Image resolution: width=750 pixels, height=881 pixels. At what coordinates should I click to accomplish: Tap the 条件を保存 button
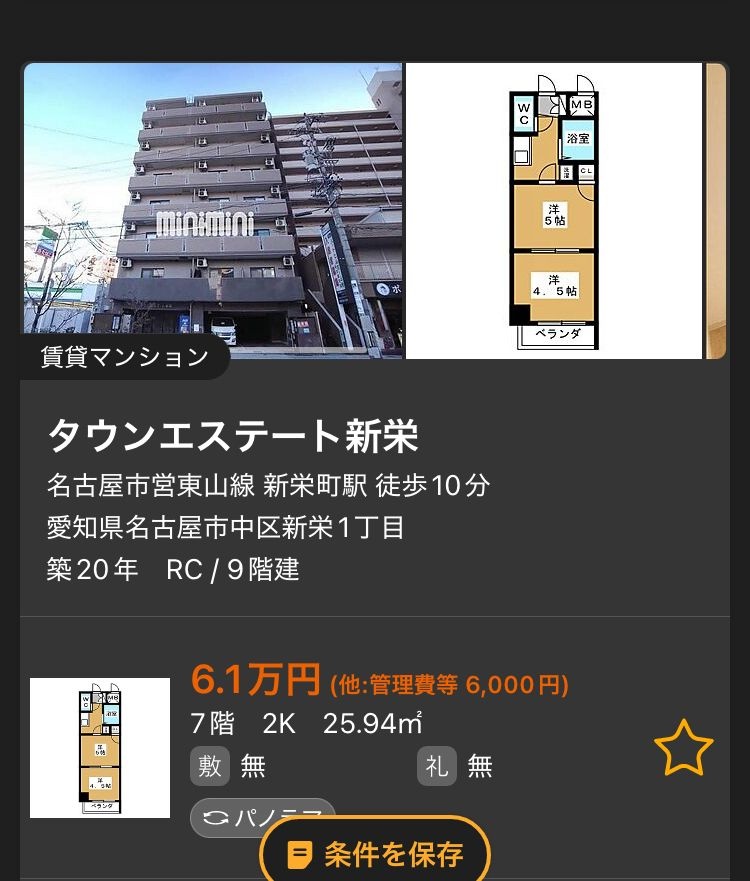point(375,853)
